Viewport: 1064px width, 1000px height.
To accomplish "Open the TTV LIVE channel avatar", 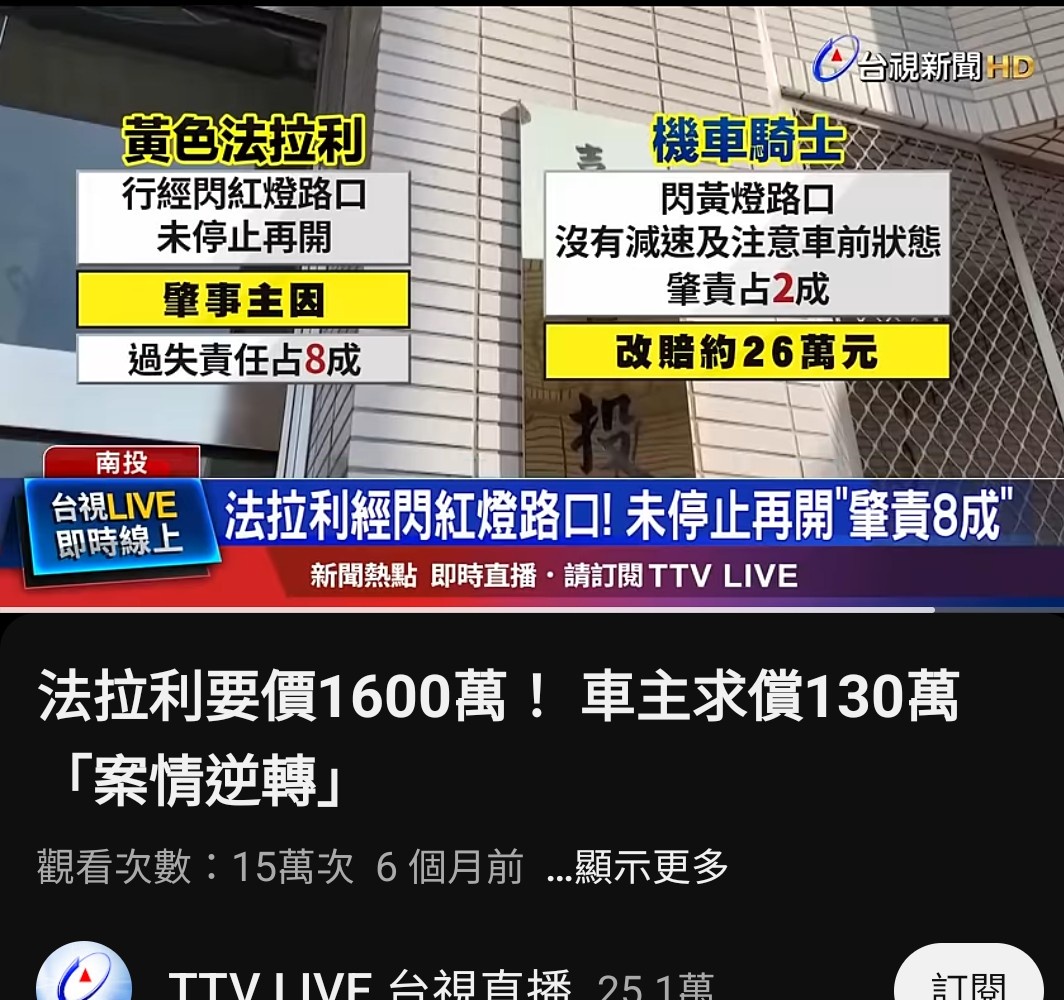I will click(x=84, y=978).
